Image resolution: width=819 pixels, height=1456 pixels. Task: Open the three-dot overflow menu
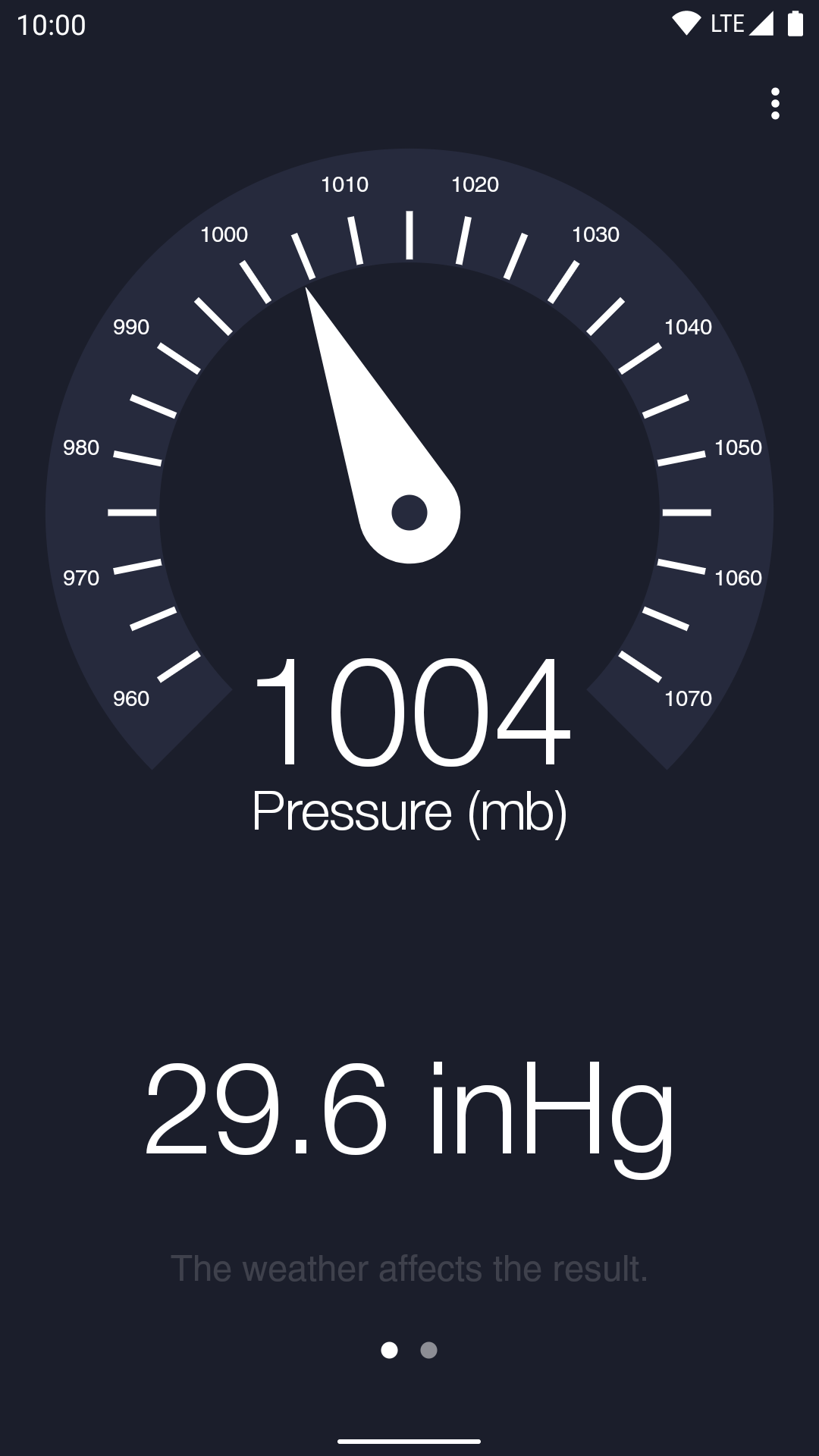[x=774, y=104]
